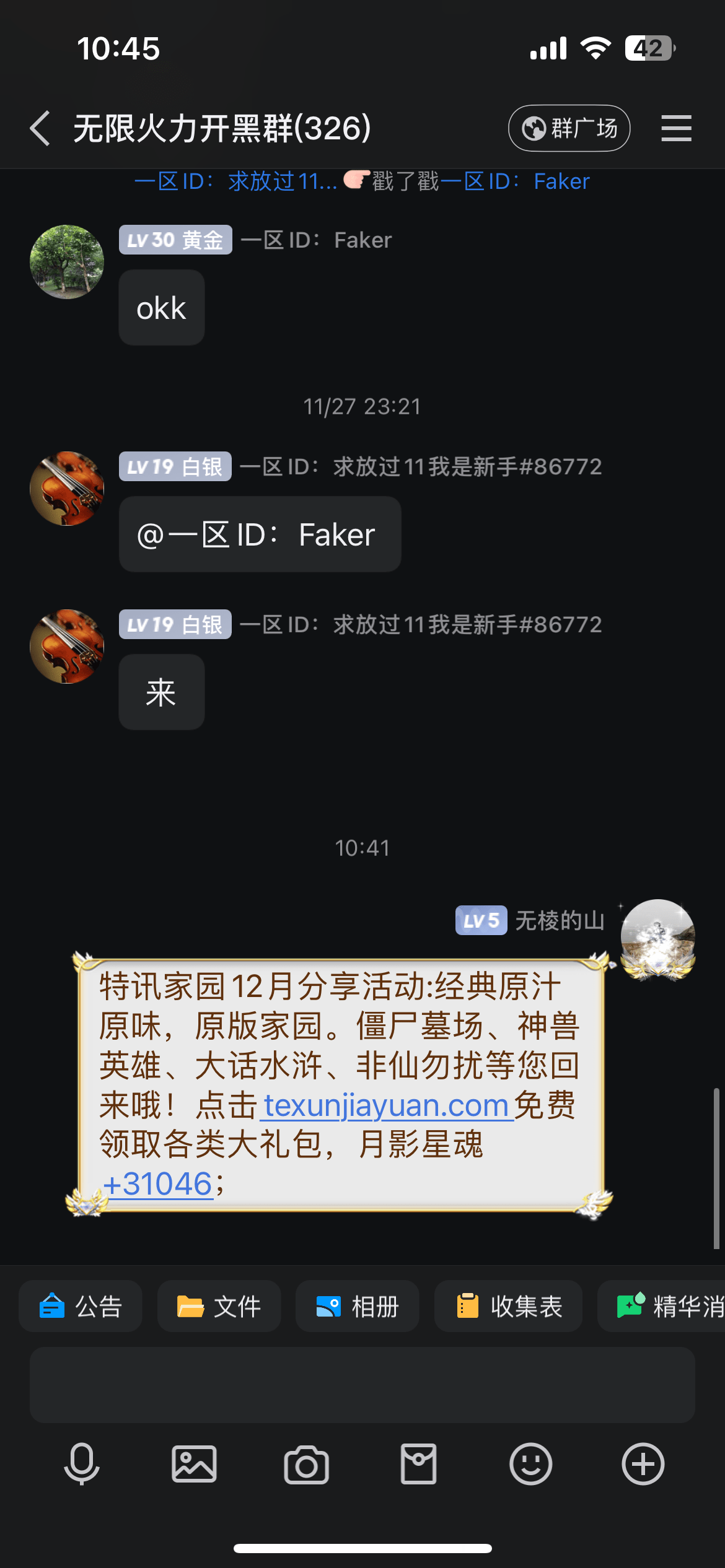The width and height of the screenshot is (725, 1568).
Task: Go back from the group chat
Action: (41, 128)
